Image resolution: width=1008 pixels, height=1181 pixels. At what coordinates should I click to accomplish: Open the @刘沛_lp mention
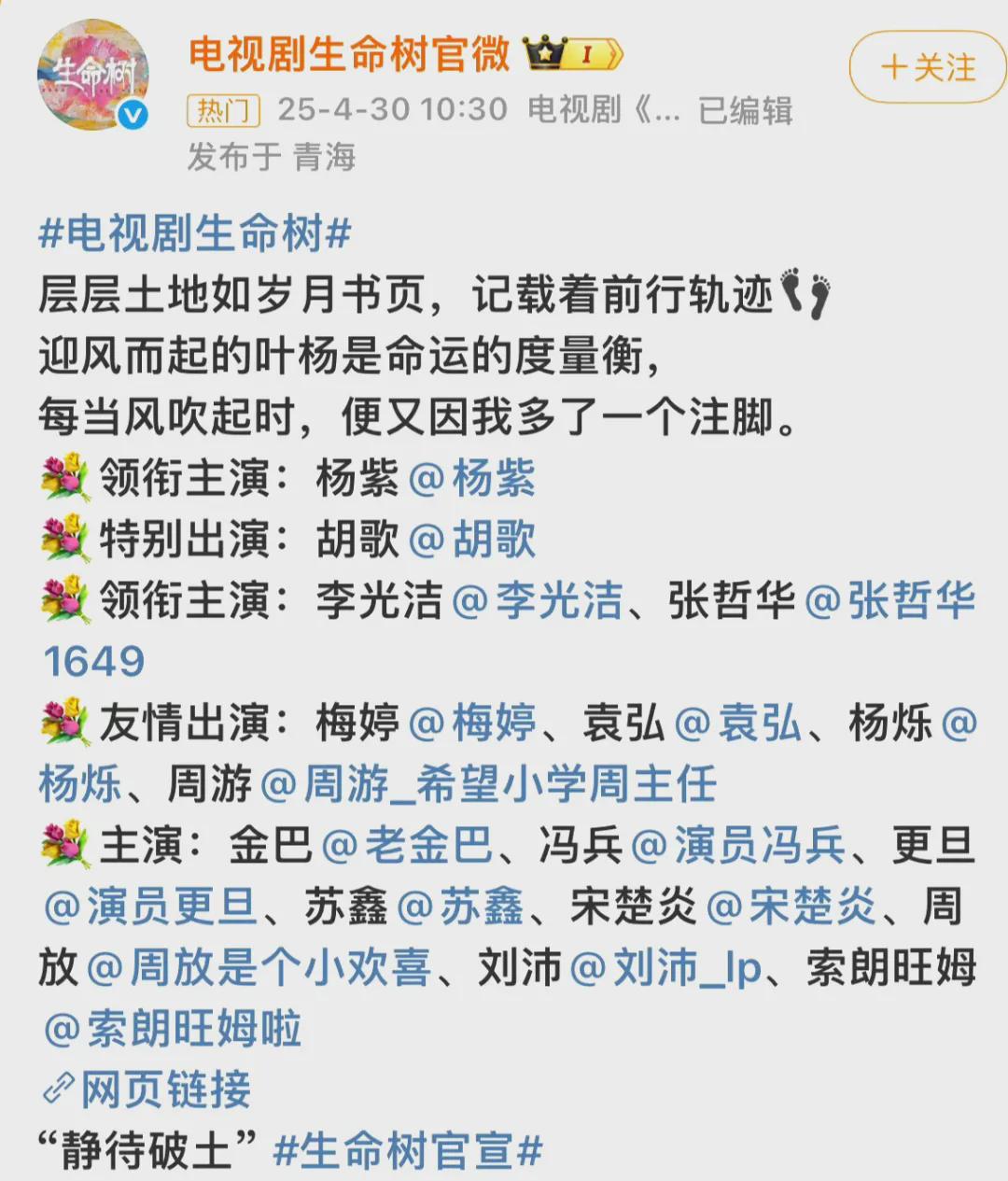[665, 968]
